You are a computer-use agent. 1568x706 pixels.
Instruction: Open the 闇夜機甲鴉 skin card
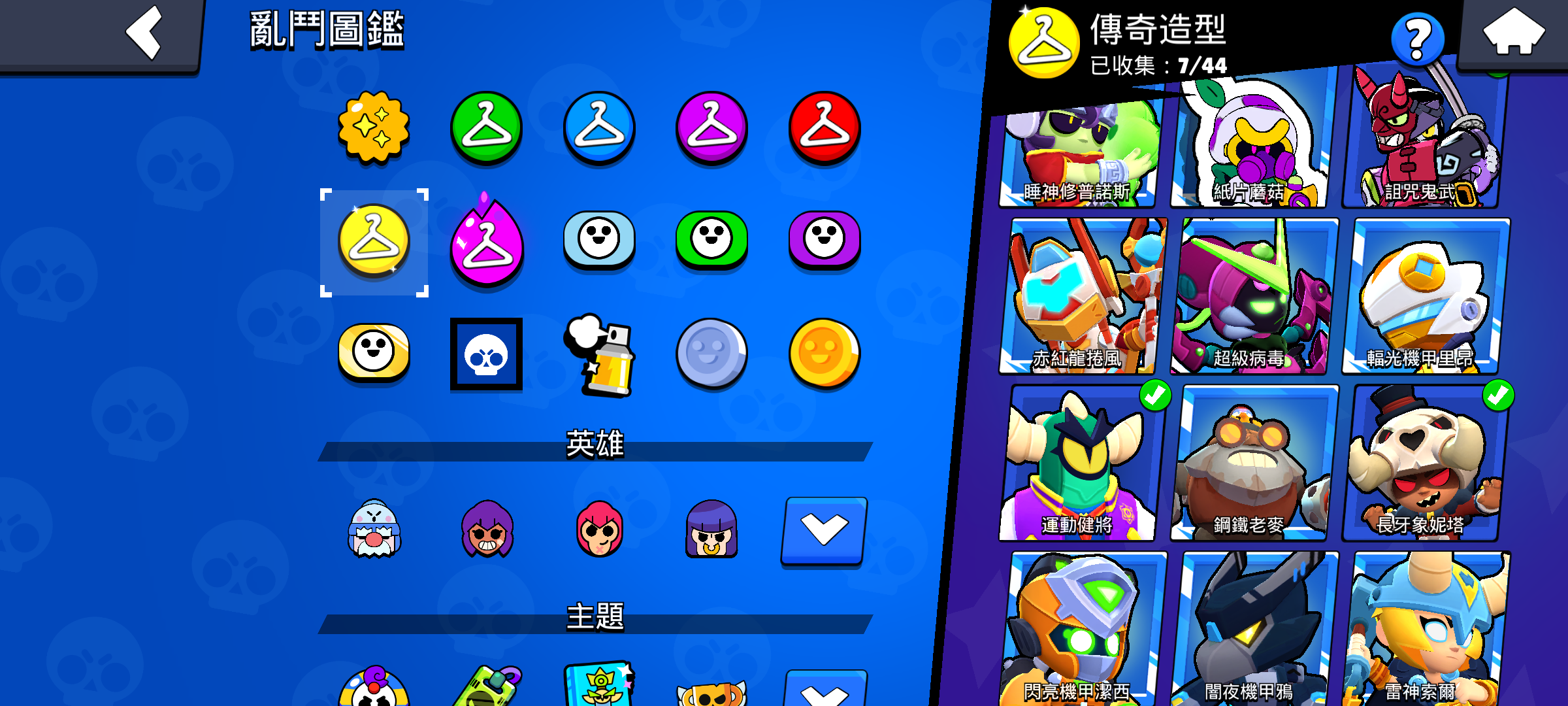pos(1254,629)
